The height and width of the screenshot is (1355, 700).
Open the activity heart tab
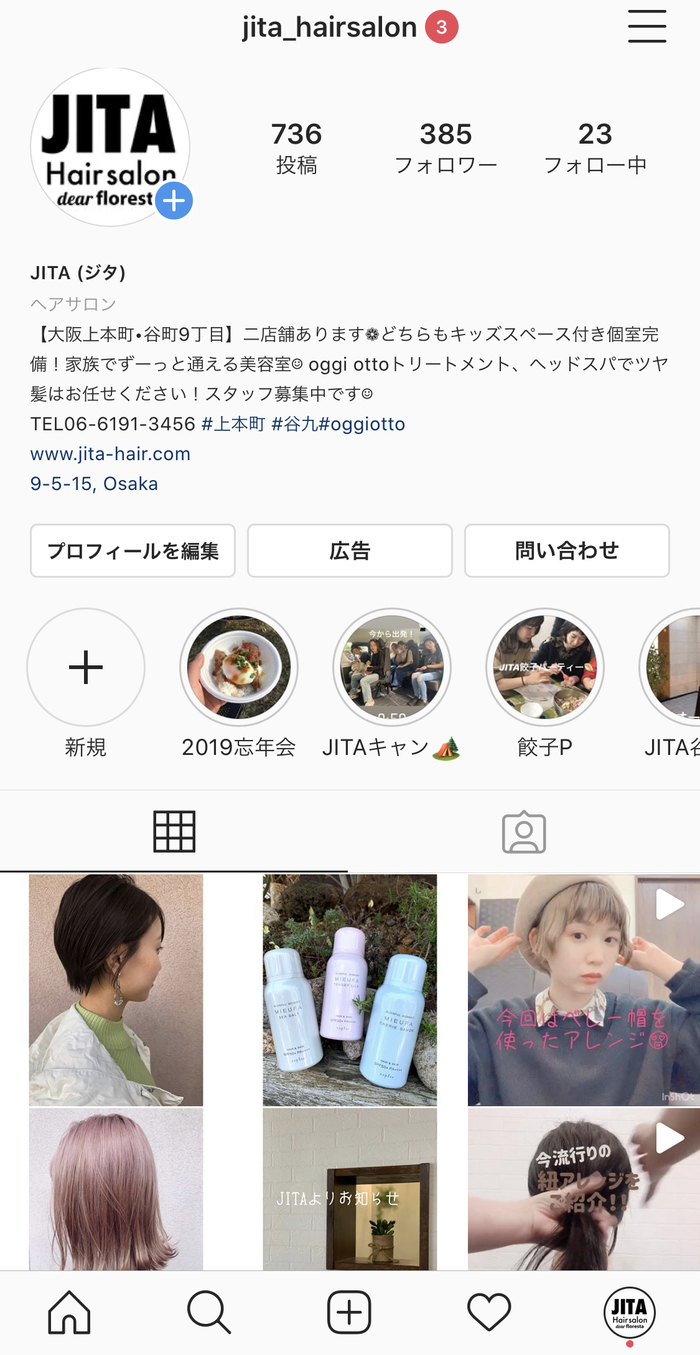pos(489,1312)
